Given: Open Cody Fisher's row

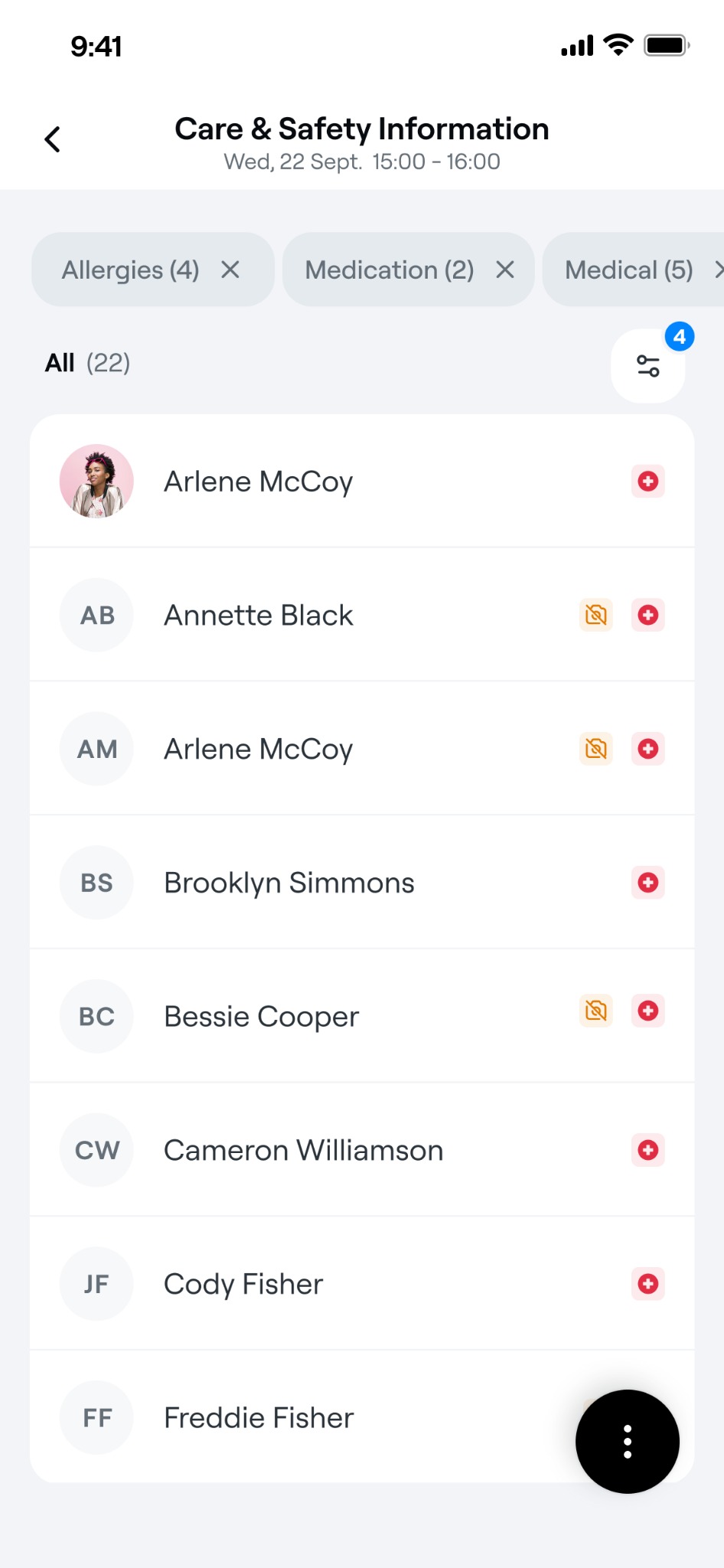Looking at the screenshot, I should [362, 1284].
